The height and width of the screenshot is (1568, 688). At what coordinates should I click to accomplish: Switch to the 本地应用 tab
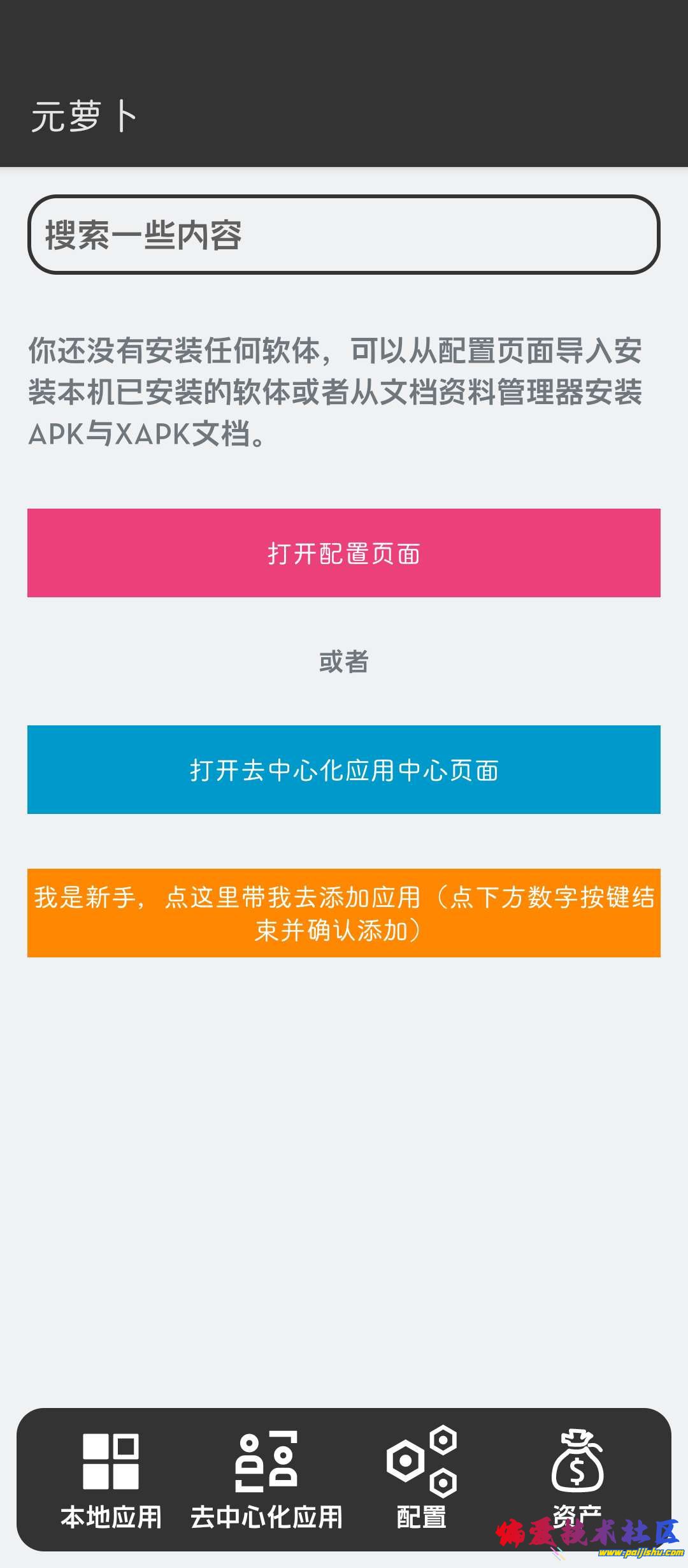click(111, 1480)
